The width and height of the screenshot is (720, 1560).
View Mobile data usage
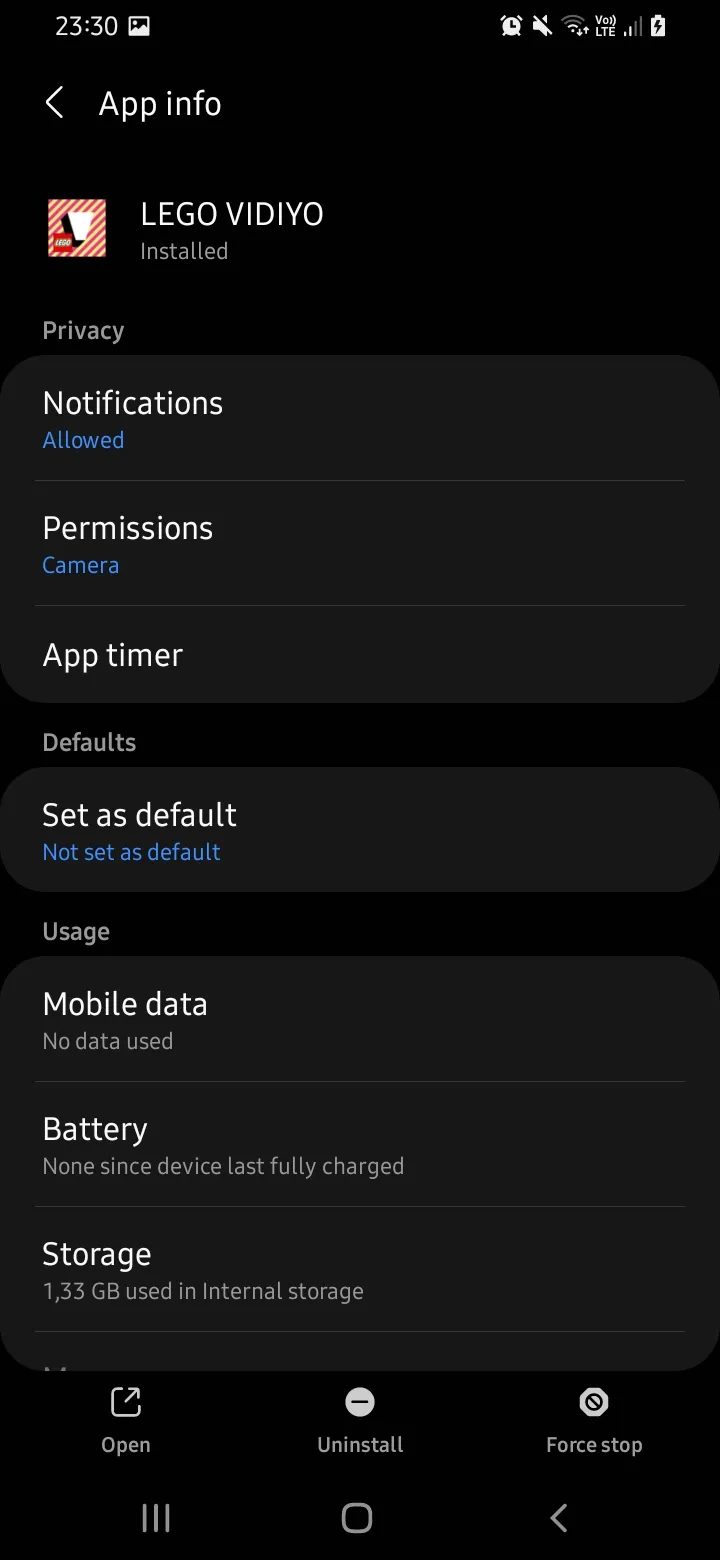coord(360,1019)
